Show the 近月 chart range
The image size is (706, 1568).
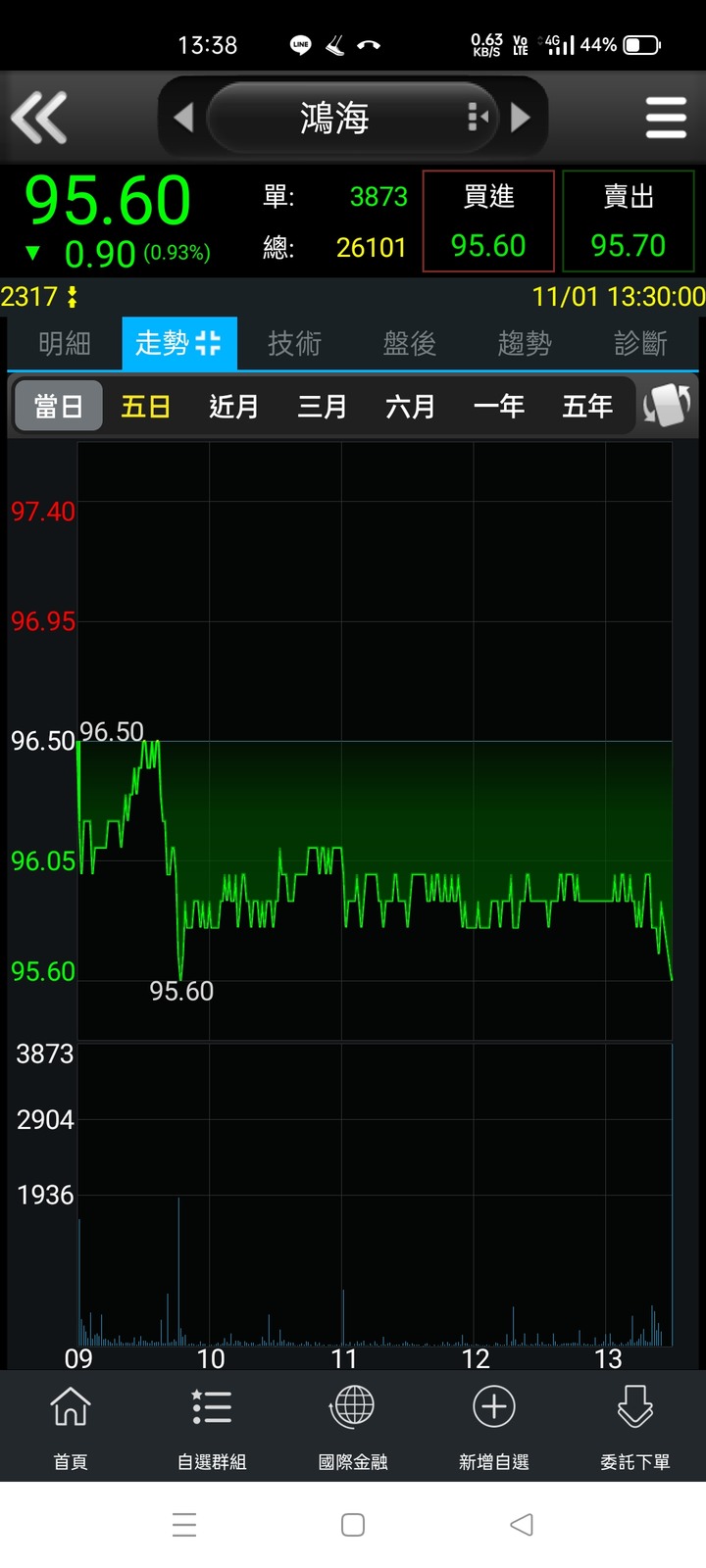[x=234, y=406]
